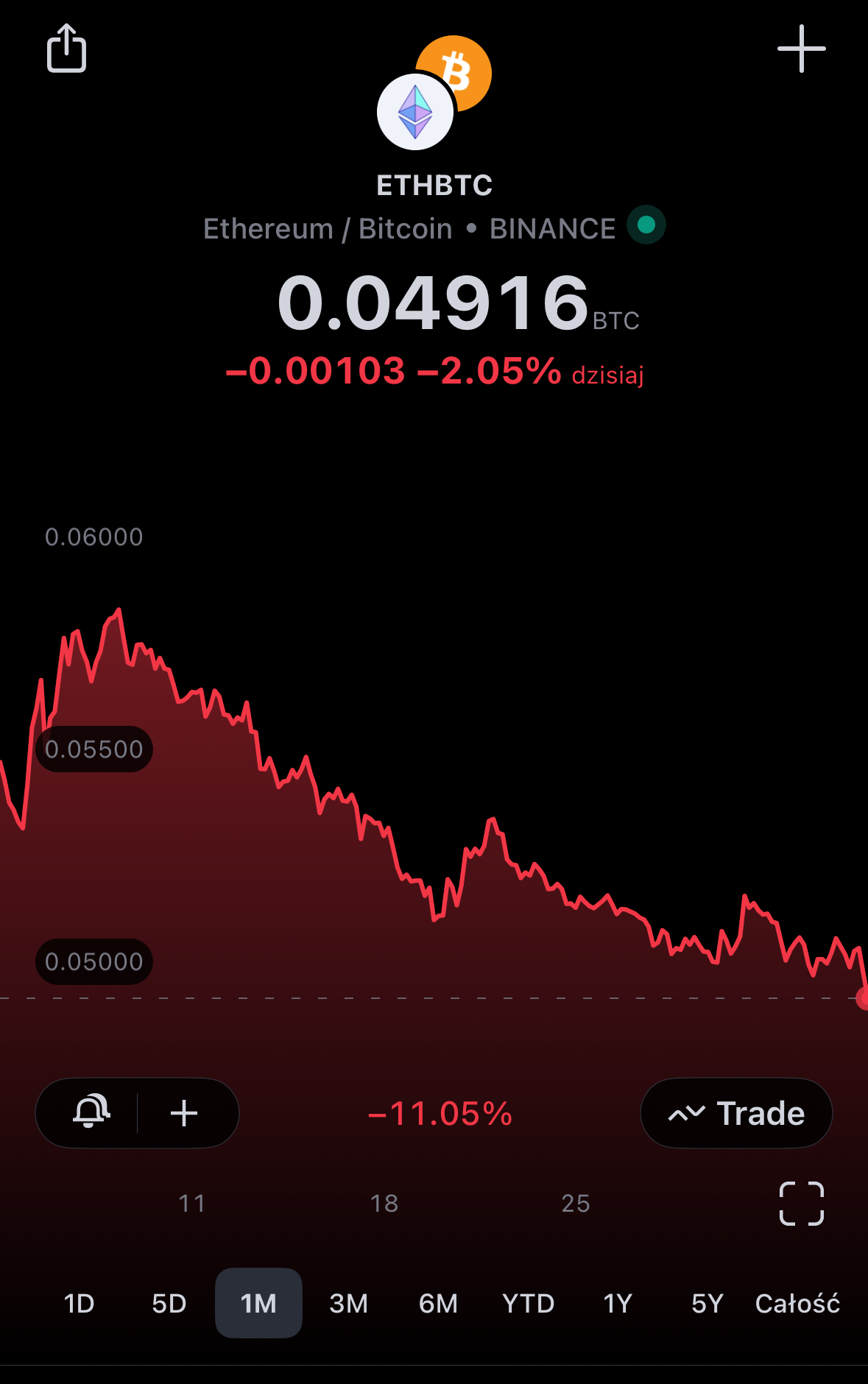Tap the plus button beside the alert bell
868x1384 pixels.
184,1112
